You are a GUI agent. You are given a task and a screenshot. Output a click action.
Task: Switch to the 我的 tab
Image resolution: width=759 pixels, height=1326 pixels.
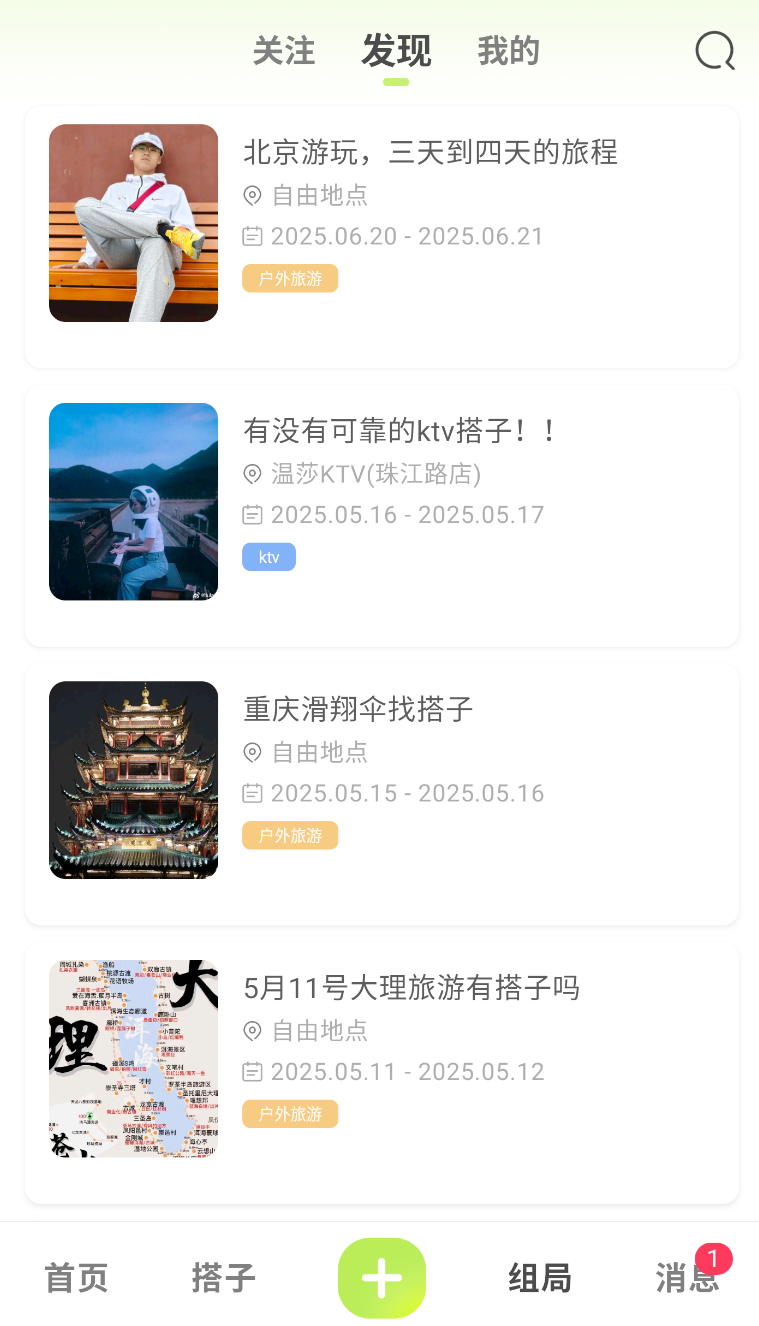509,51
